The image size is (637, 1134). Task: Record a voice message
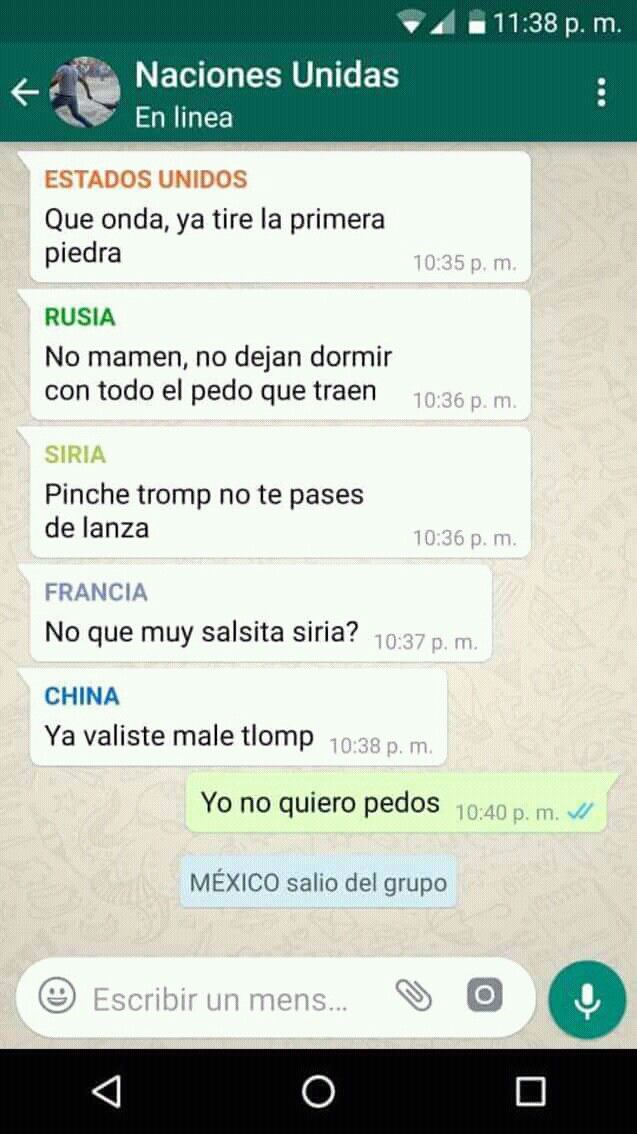pyautogui.click(x=586, y=999)
